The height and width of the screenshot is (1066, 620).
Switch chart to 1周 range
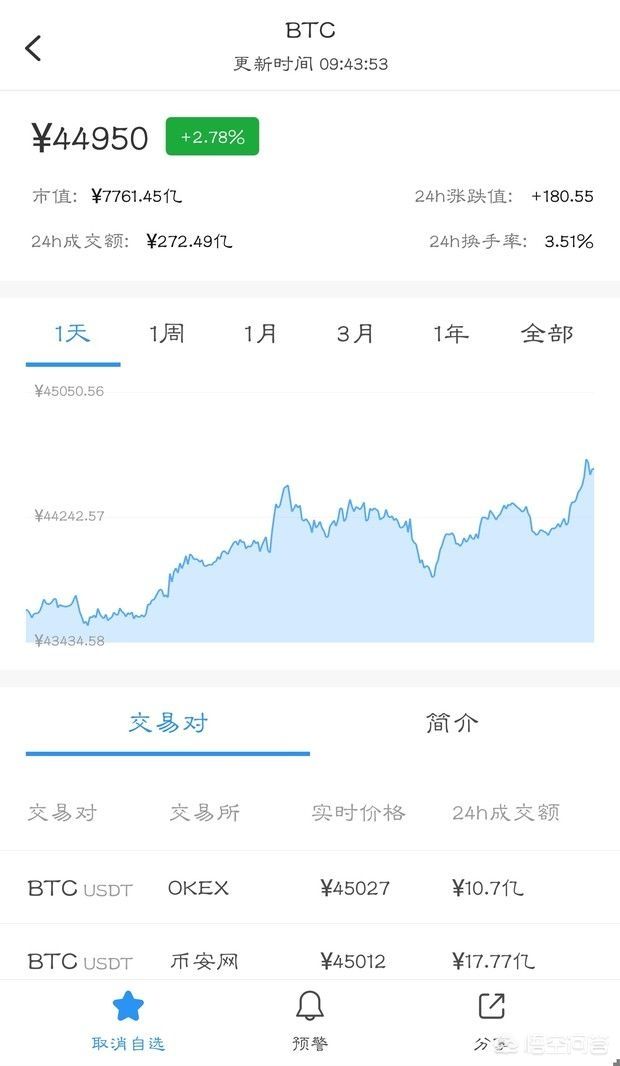[167, 334]
